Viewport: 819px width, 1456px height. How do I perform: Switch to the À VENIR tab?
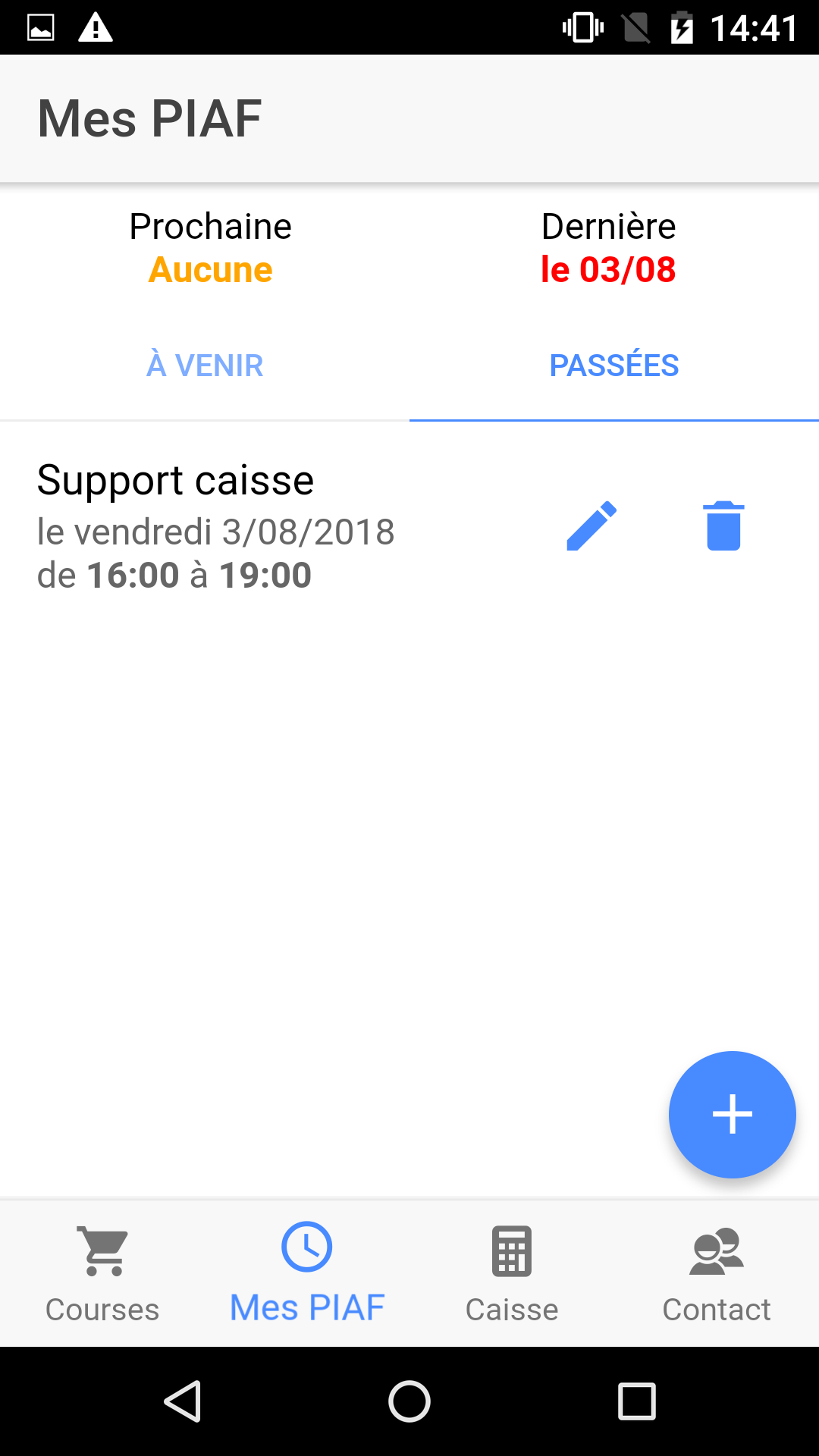(x=205, y=366)
